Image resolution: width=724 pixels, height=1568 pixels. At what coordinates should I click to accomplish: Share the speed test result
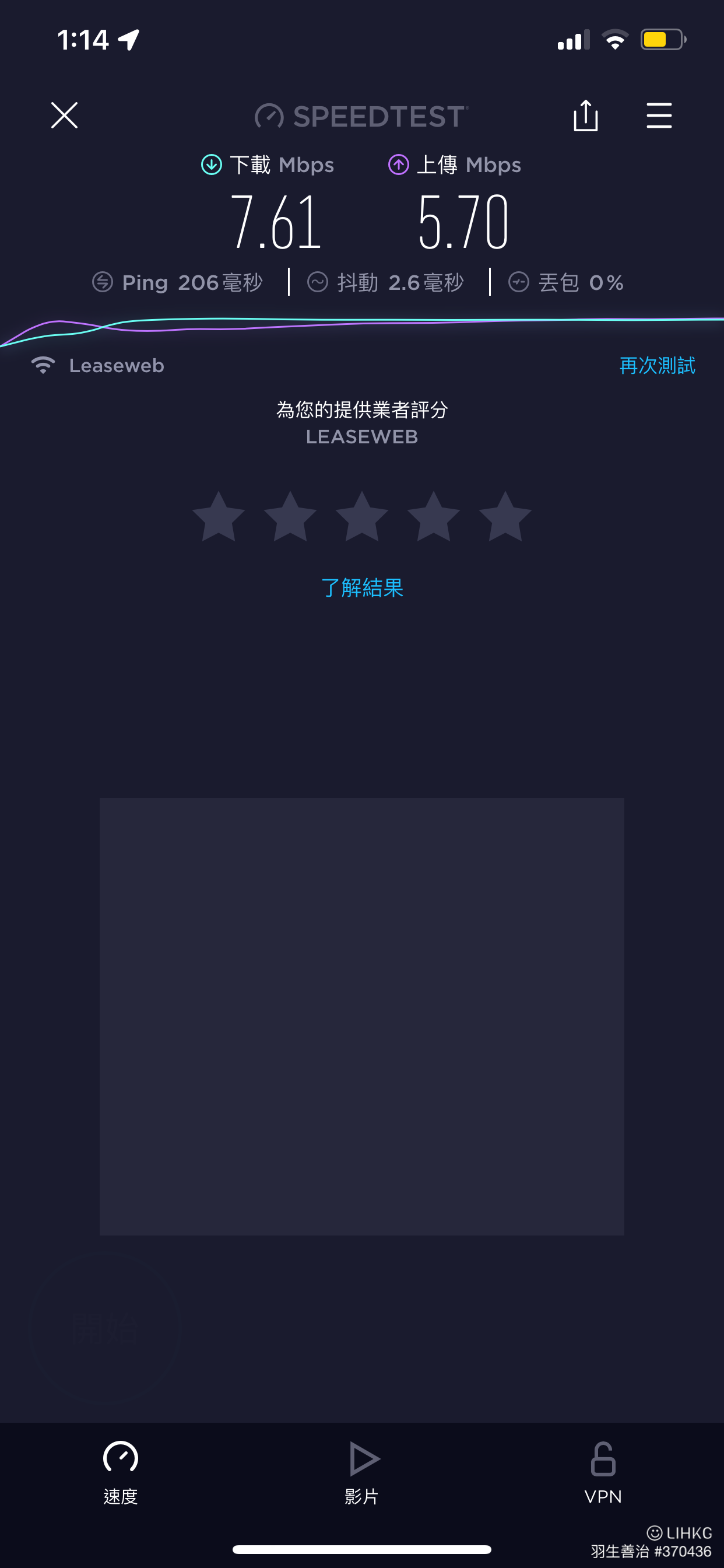[585, 115]
